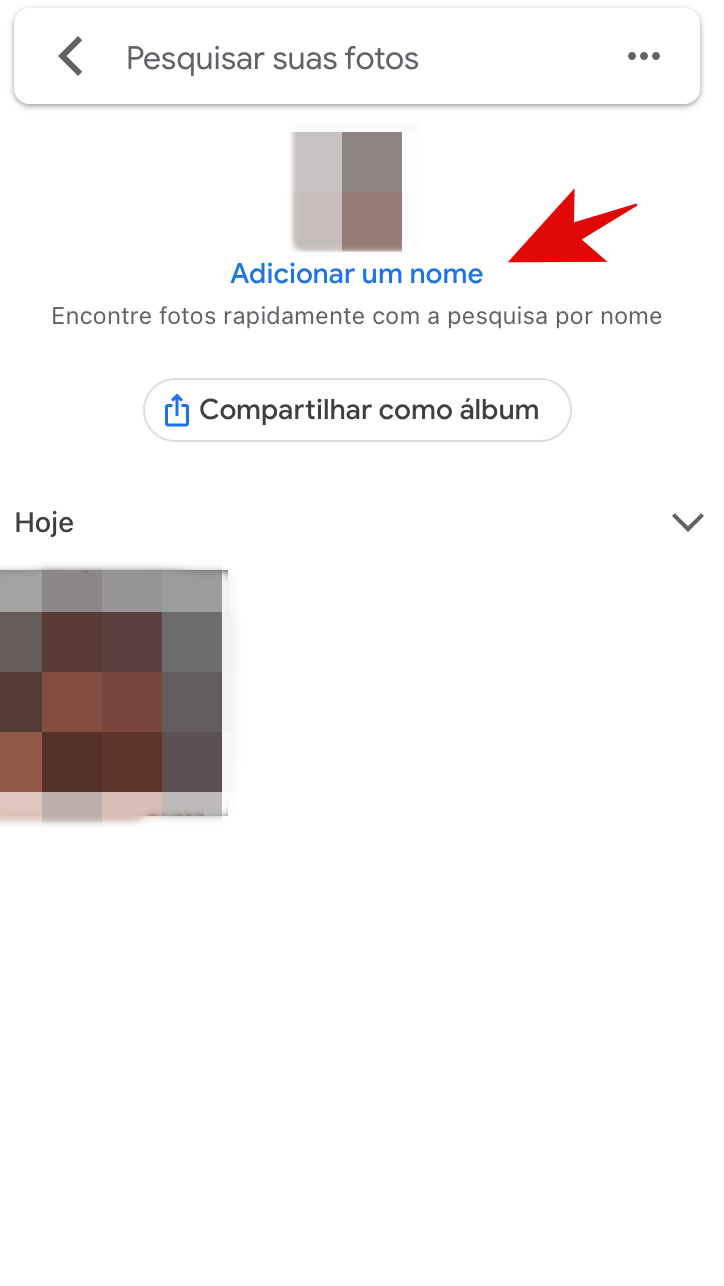The width and height of the screenshot is (724, 1286).
Task: Go back using the arrow icon
Action: coord(70,57)
